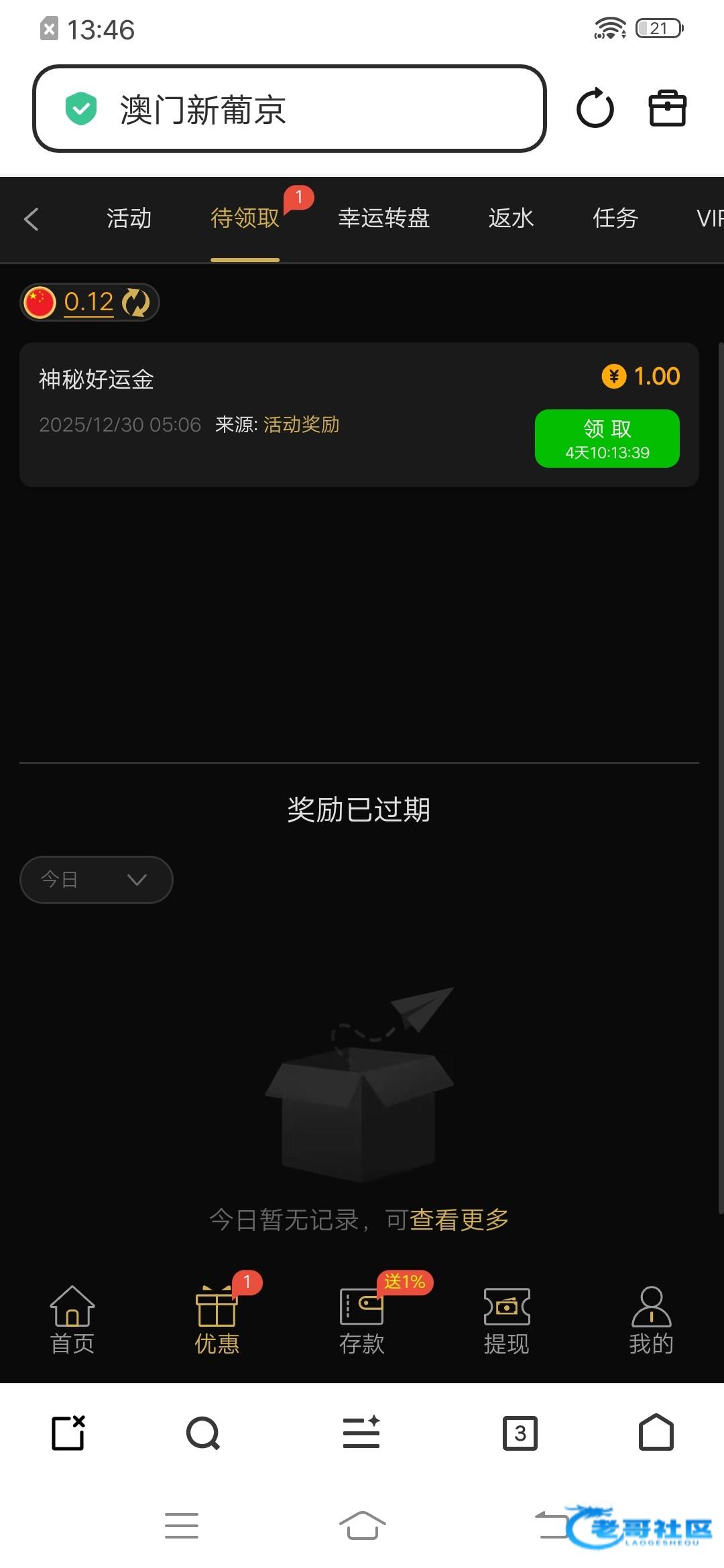Tap the system home button
The height and width of the screenshot is (1568, 724).
[x=362, y=1526]
